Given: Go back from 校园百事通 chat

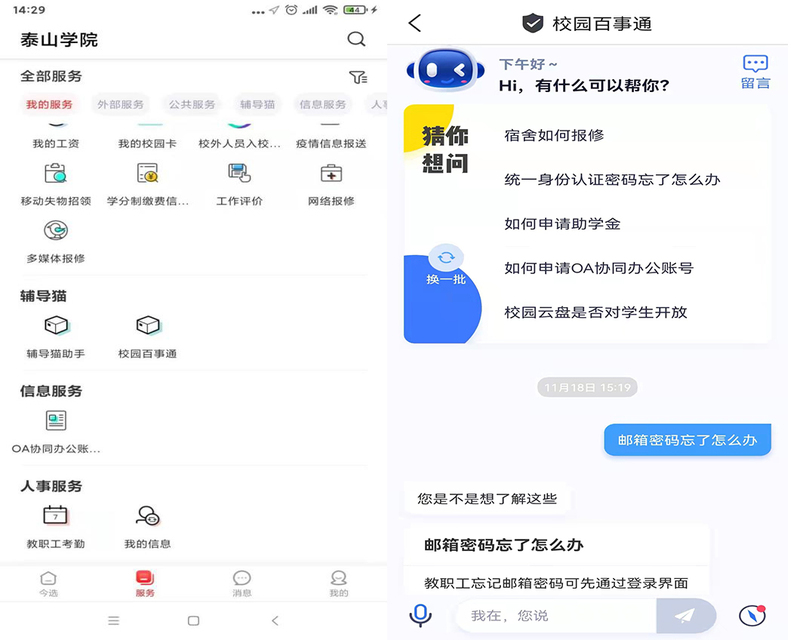Looking at the screenshot, I should click(x=415, y=23).
